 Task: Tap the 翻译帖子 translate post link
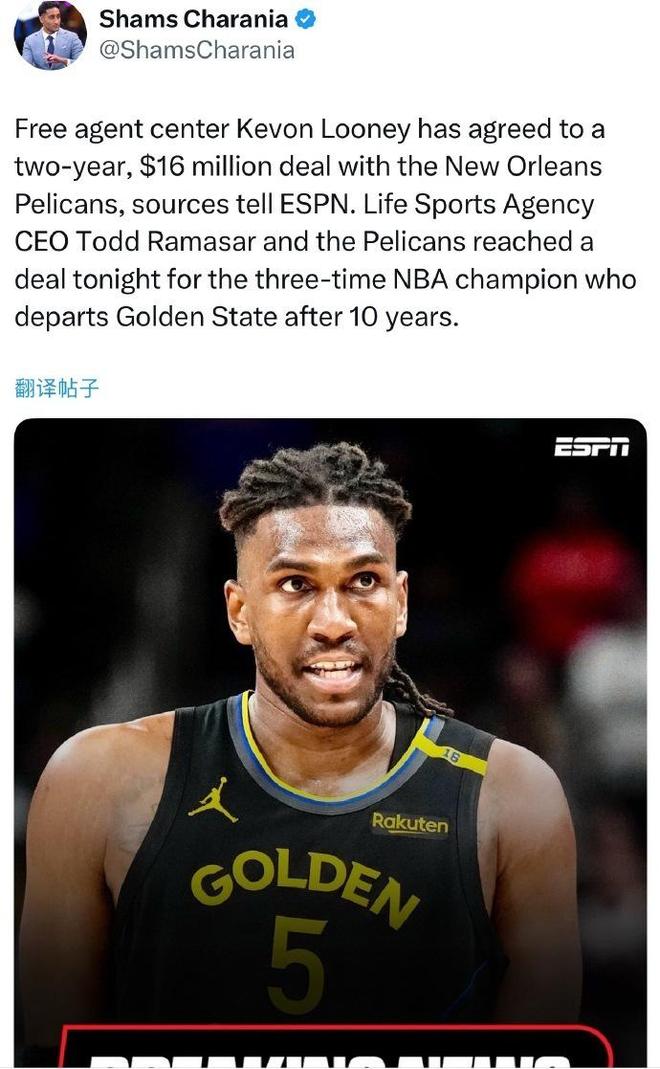(x=57, y=388)
